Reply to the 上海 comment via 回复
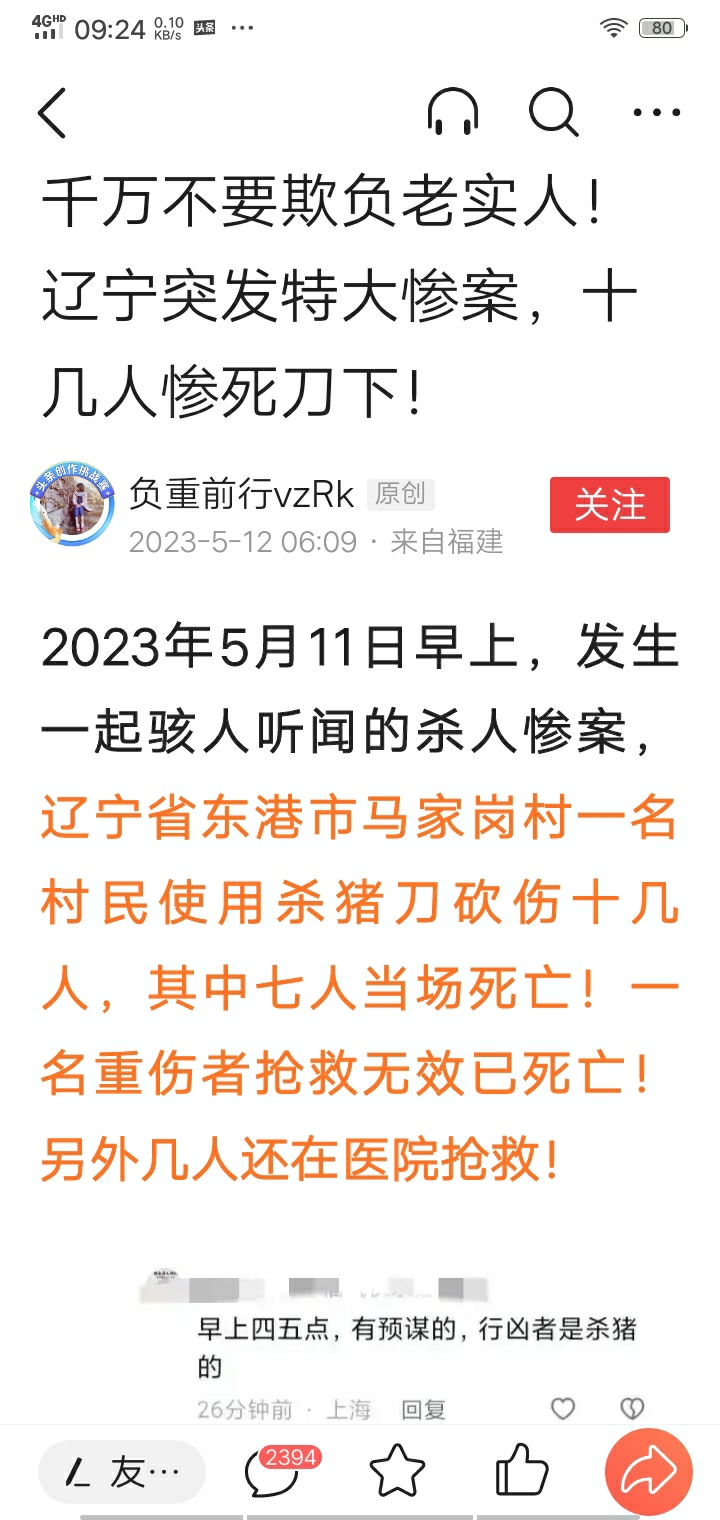This screenshot has width=720, height=1520. click(423, 1409)
